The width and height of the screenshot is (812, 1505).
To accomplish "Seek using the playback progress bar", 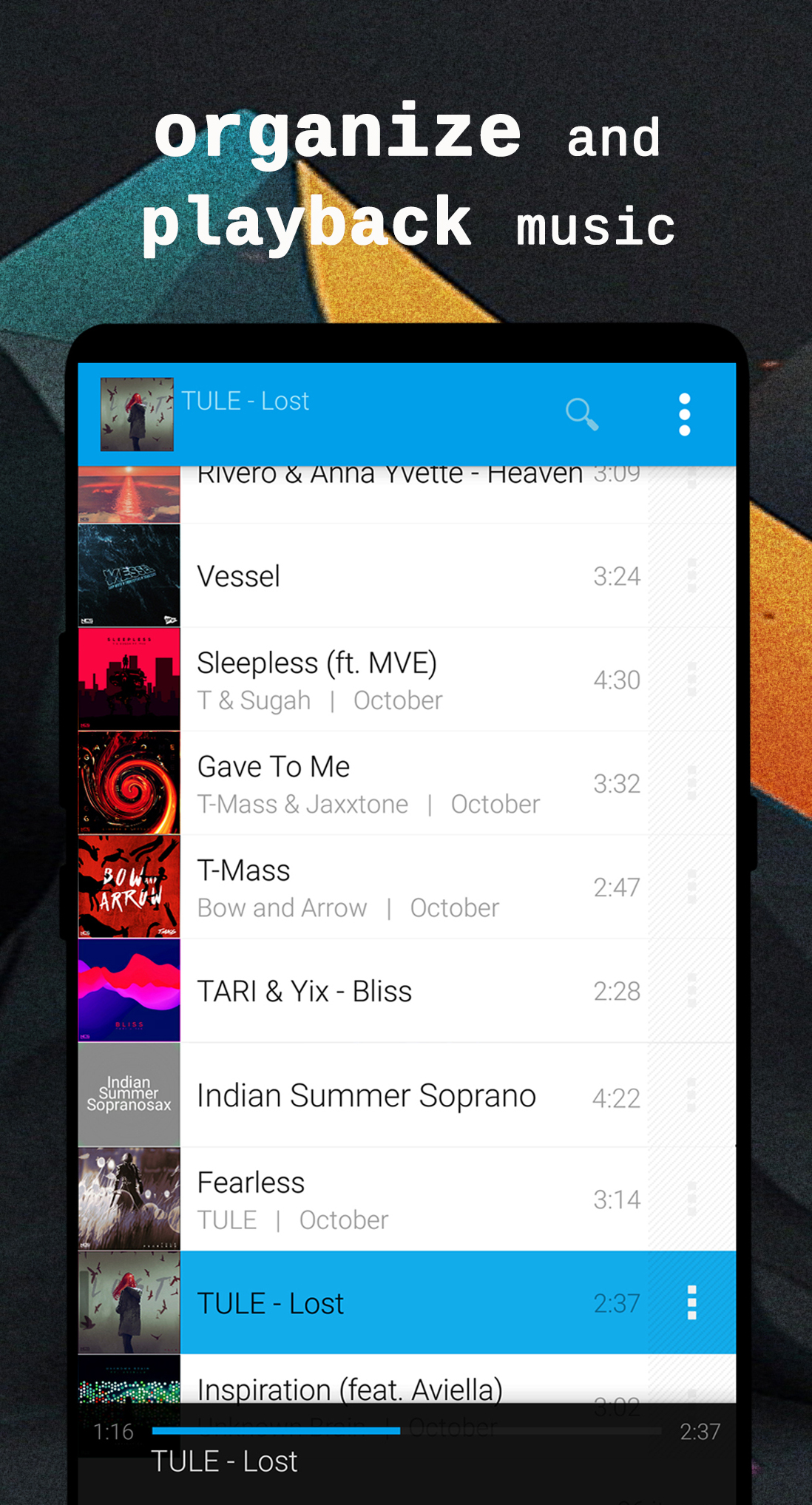I will (x=407, y=1430).
